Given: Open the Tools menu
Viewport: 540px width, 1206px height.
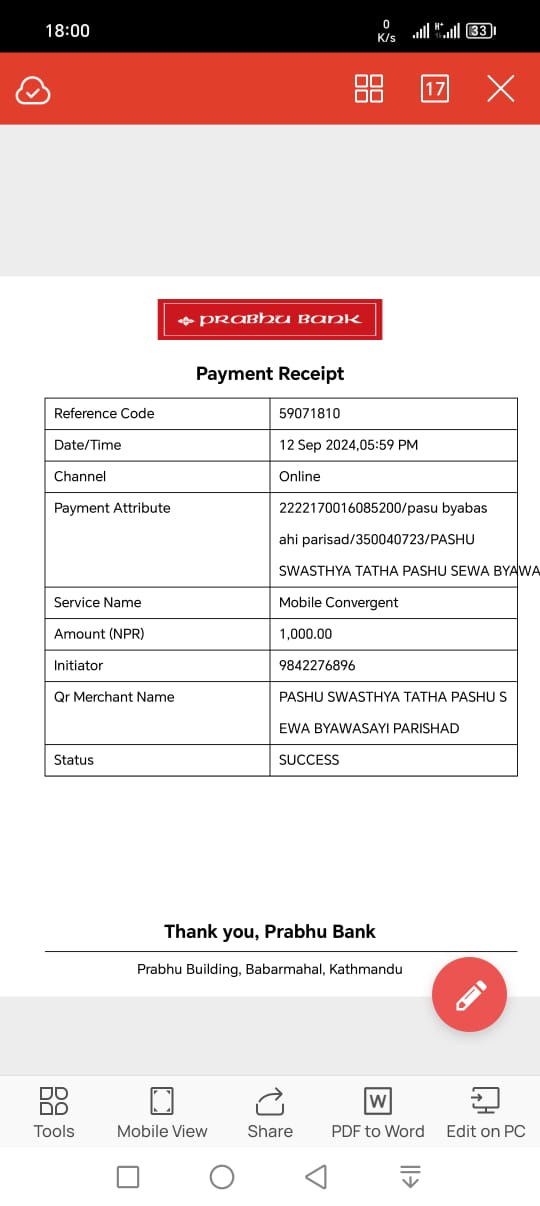Looking at the screenshot, I should 54,1113.
